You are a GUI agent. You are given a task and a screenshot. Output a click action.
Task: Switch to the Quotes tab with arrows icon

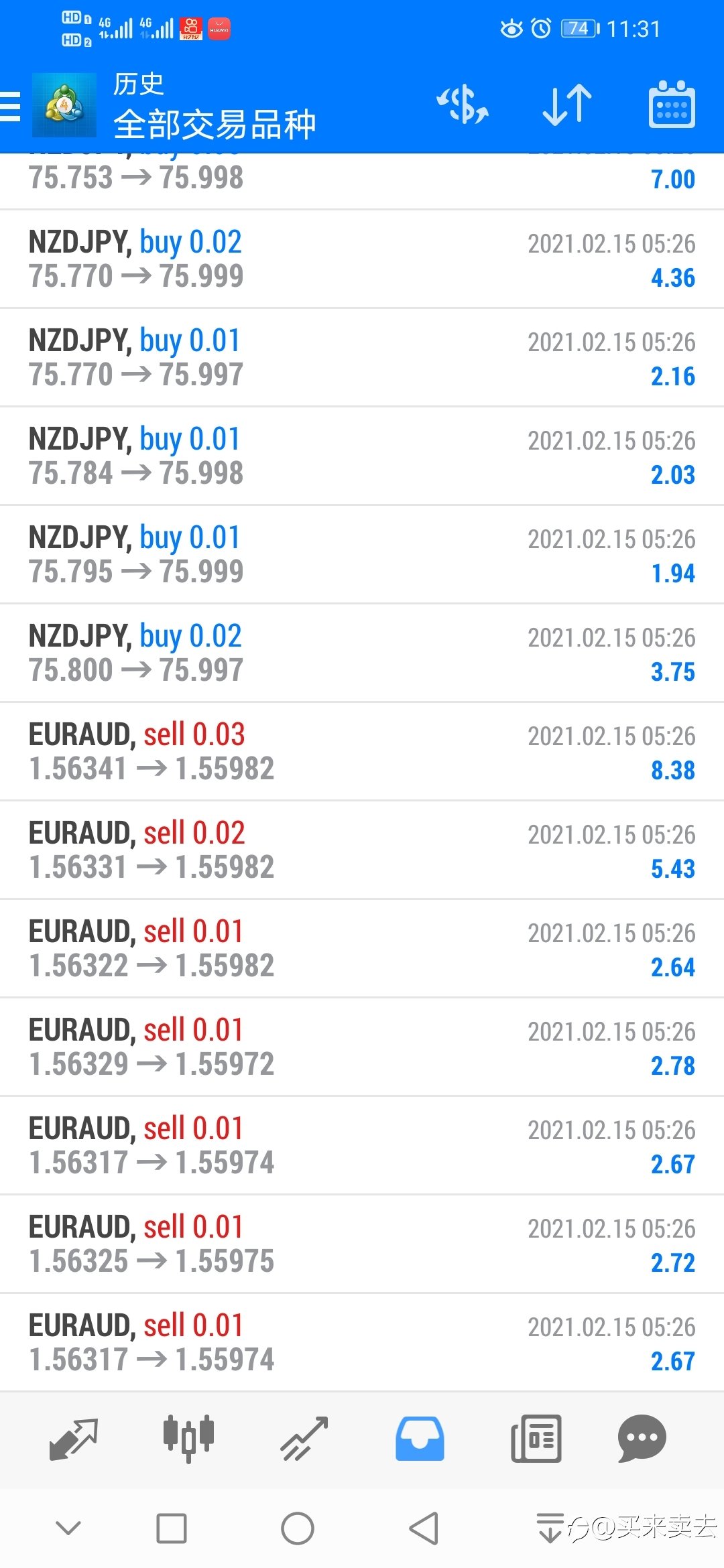pyautogui.click(x=74, y=1439)
